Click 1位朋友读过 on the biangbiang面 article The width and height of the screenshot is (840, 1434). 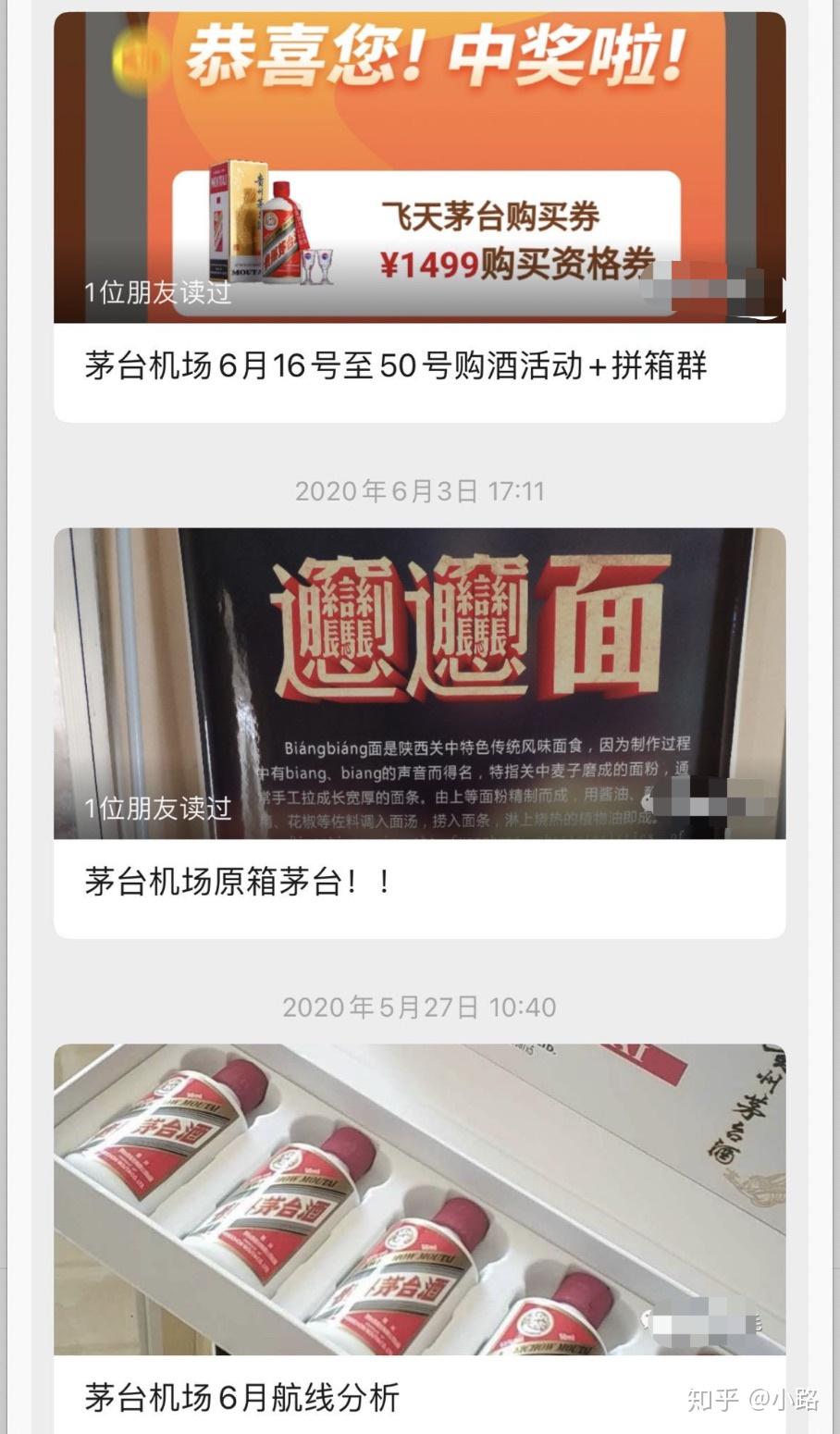(x=158, y=809)
